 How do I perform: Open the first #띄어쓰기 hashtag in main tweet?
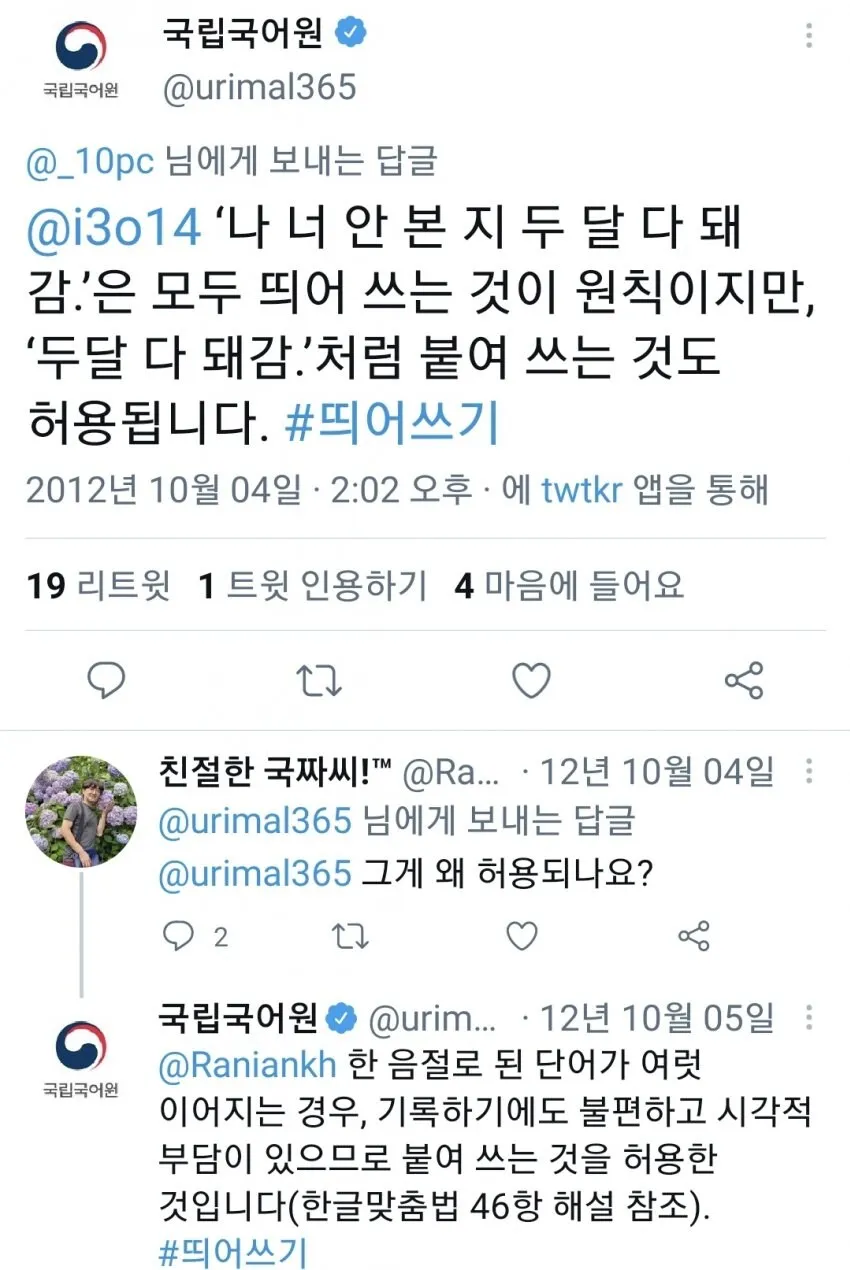pos(391,426)
